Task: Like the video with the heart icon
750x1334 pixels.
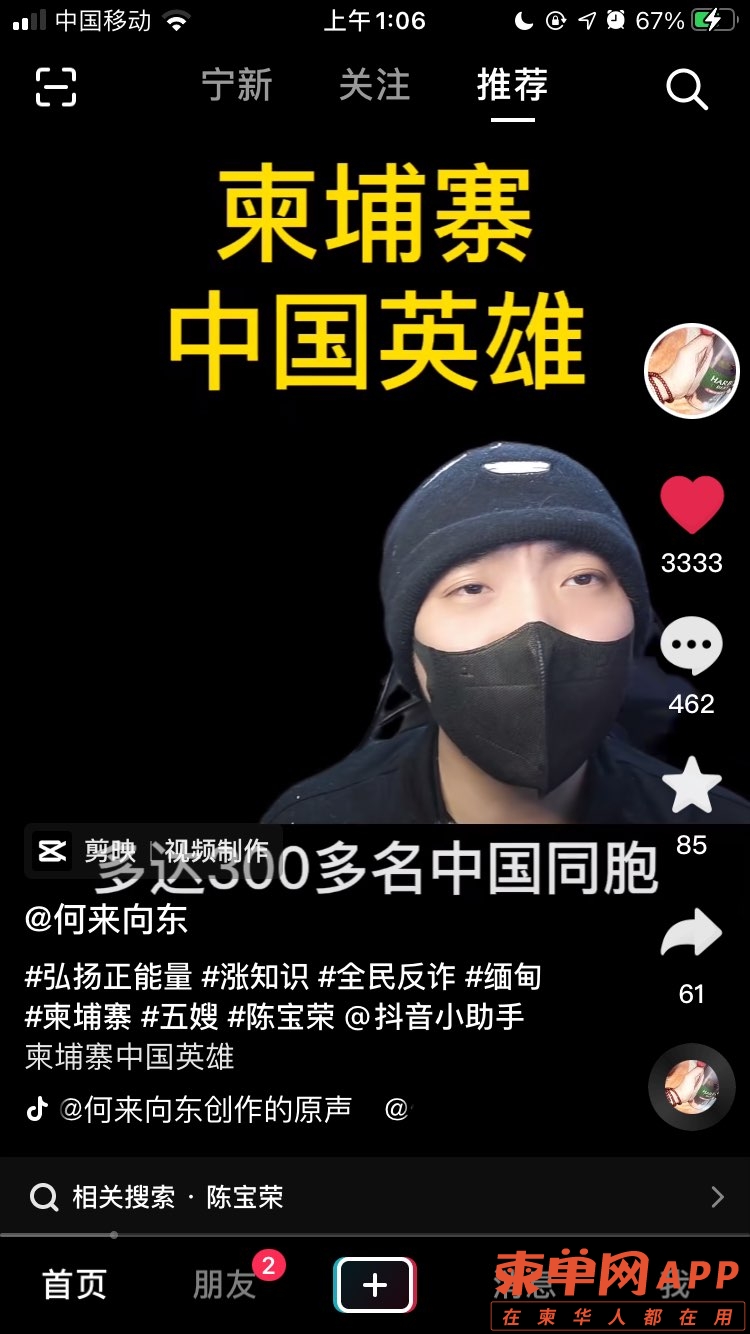Action: coord(691,505)
